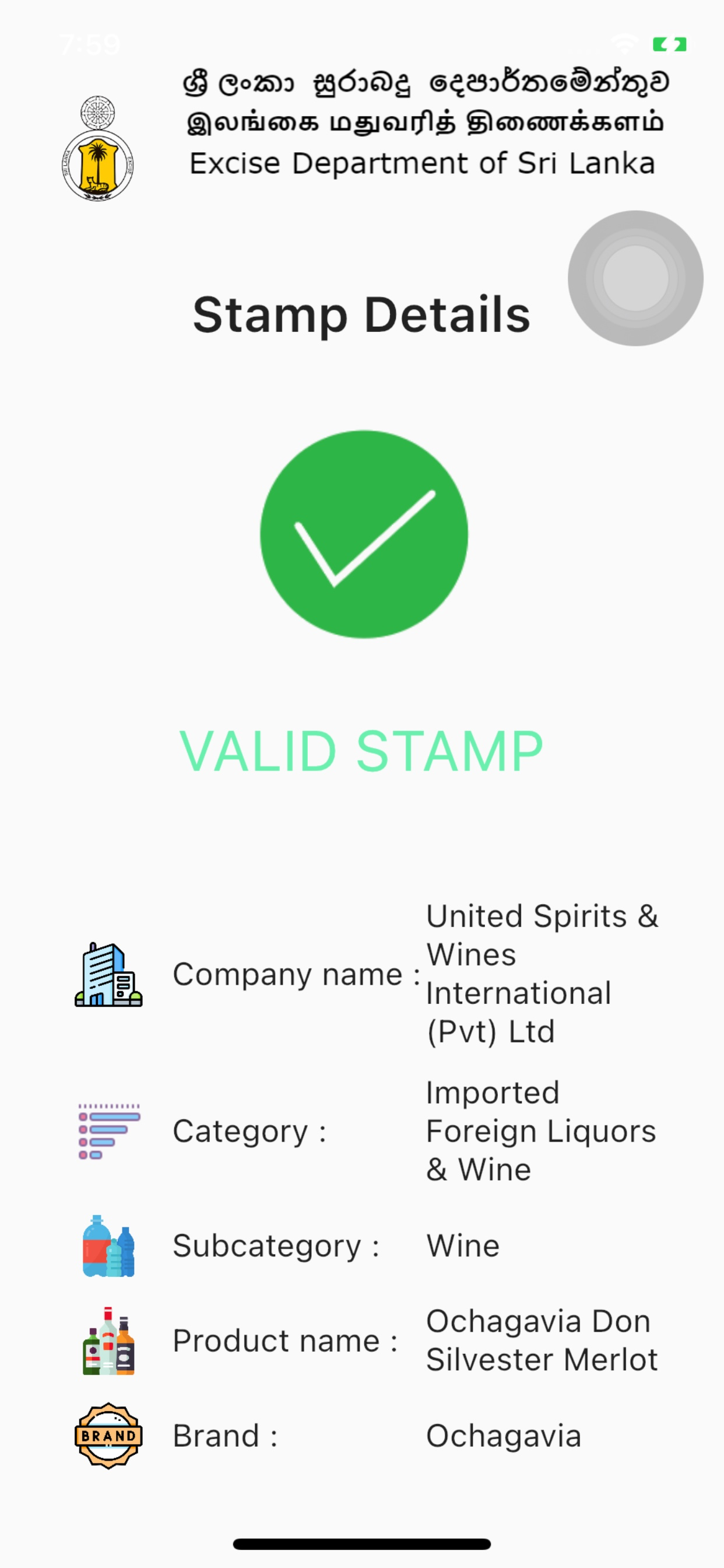This screenshot has height=1568, width=724.
Task: Tap the category bar-chart icon
Action: [x=108, y=1130]
